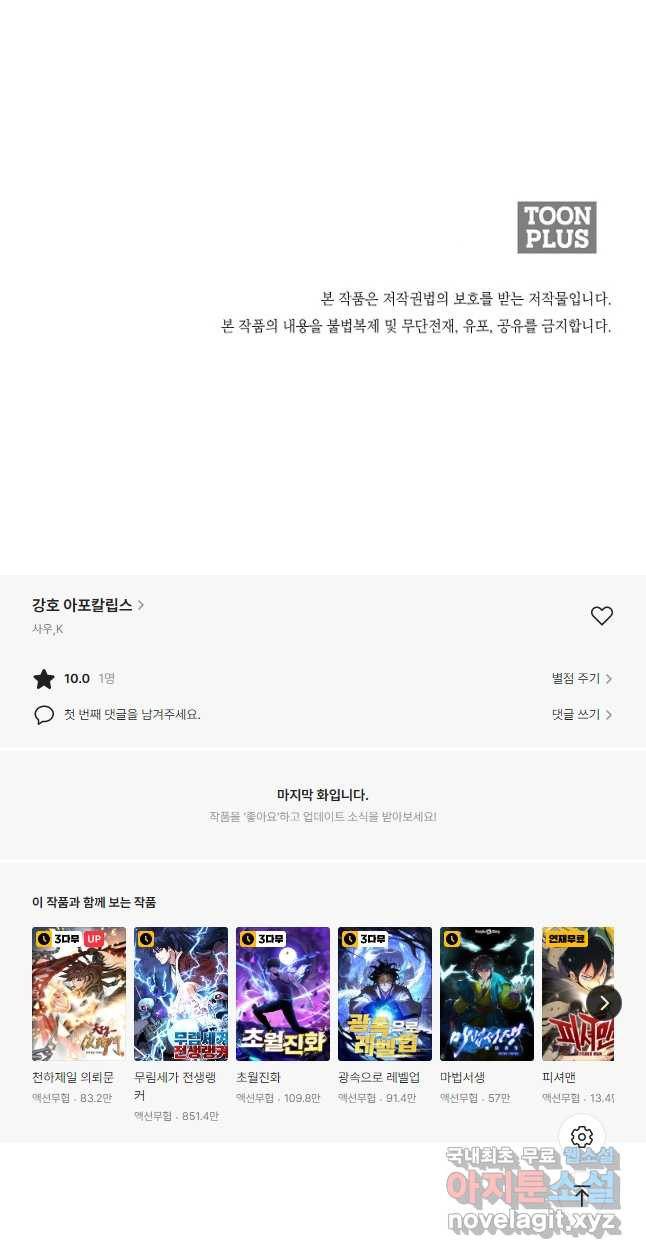The width and height of the screenshot is (646, 1259).
Task: Open 마법서생 webtoon
Action: click(x=487, y=994)
